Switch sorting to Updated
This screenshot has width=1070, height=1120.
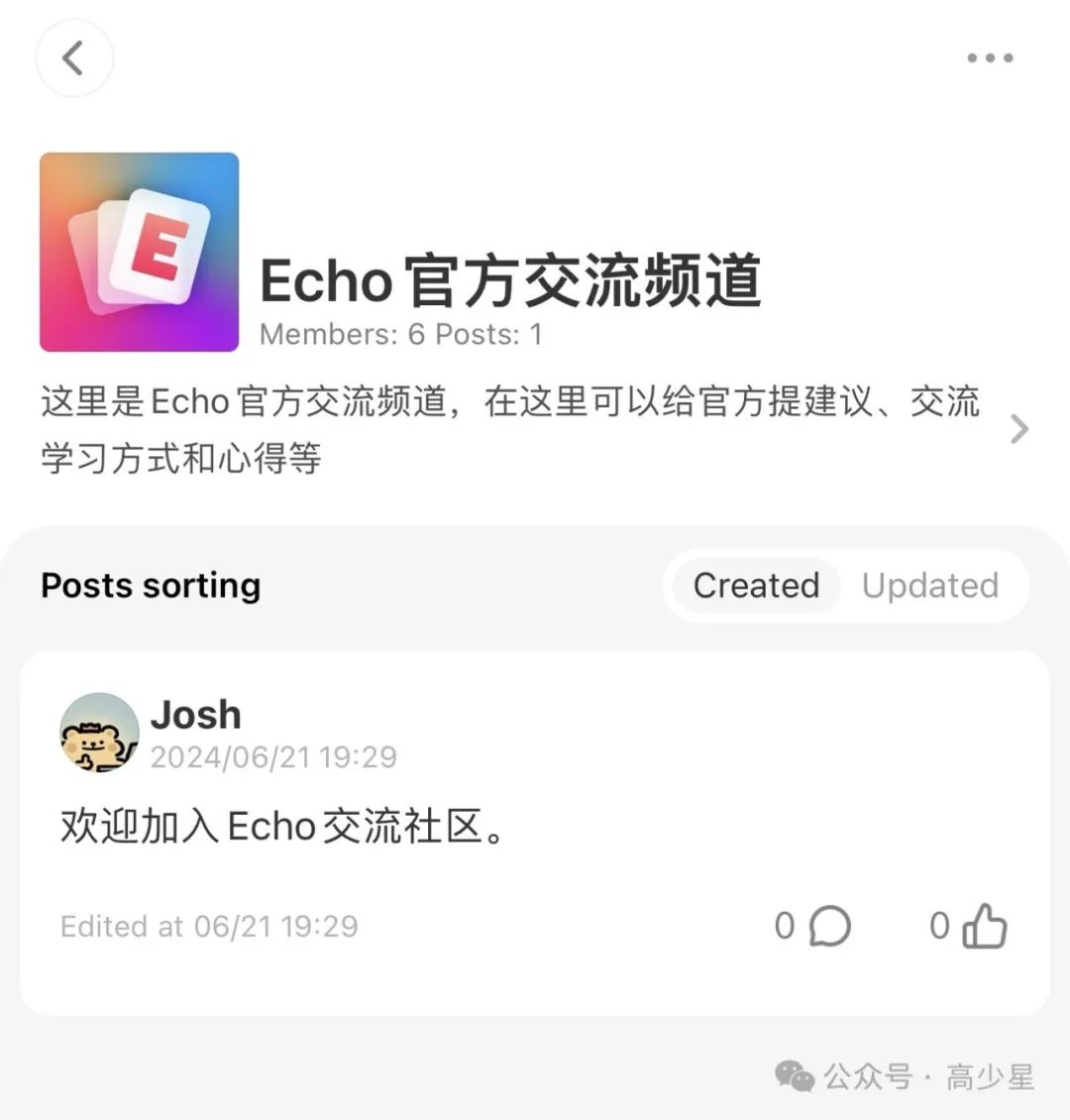click(929, 586)
